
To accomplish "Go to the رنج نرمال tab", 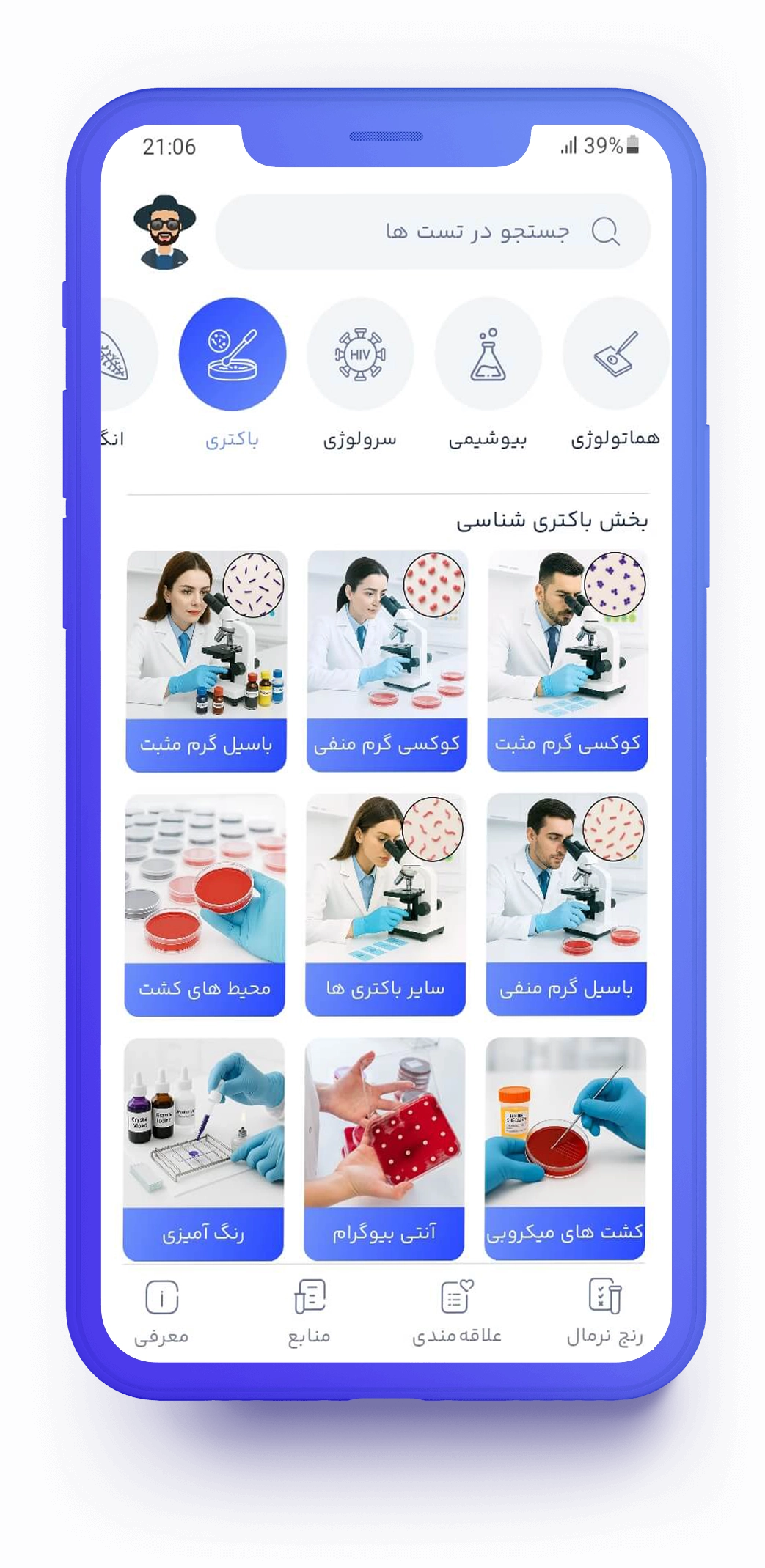I will (604, 1312).
